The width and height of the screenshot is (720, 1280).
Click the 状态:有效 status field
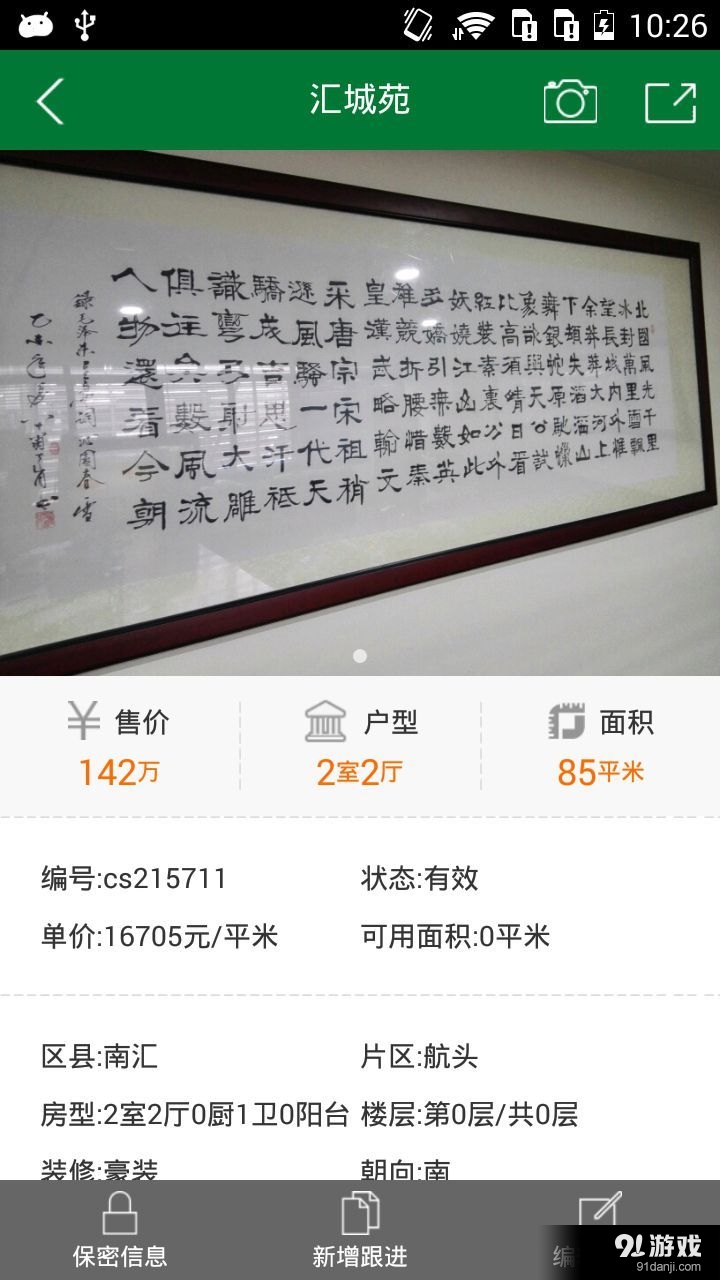point(418,880)
